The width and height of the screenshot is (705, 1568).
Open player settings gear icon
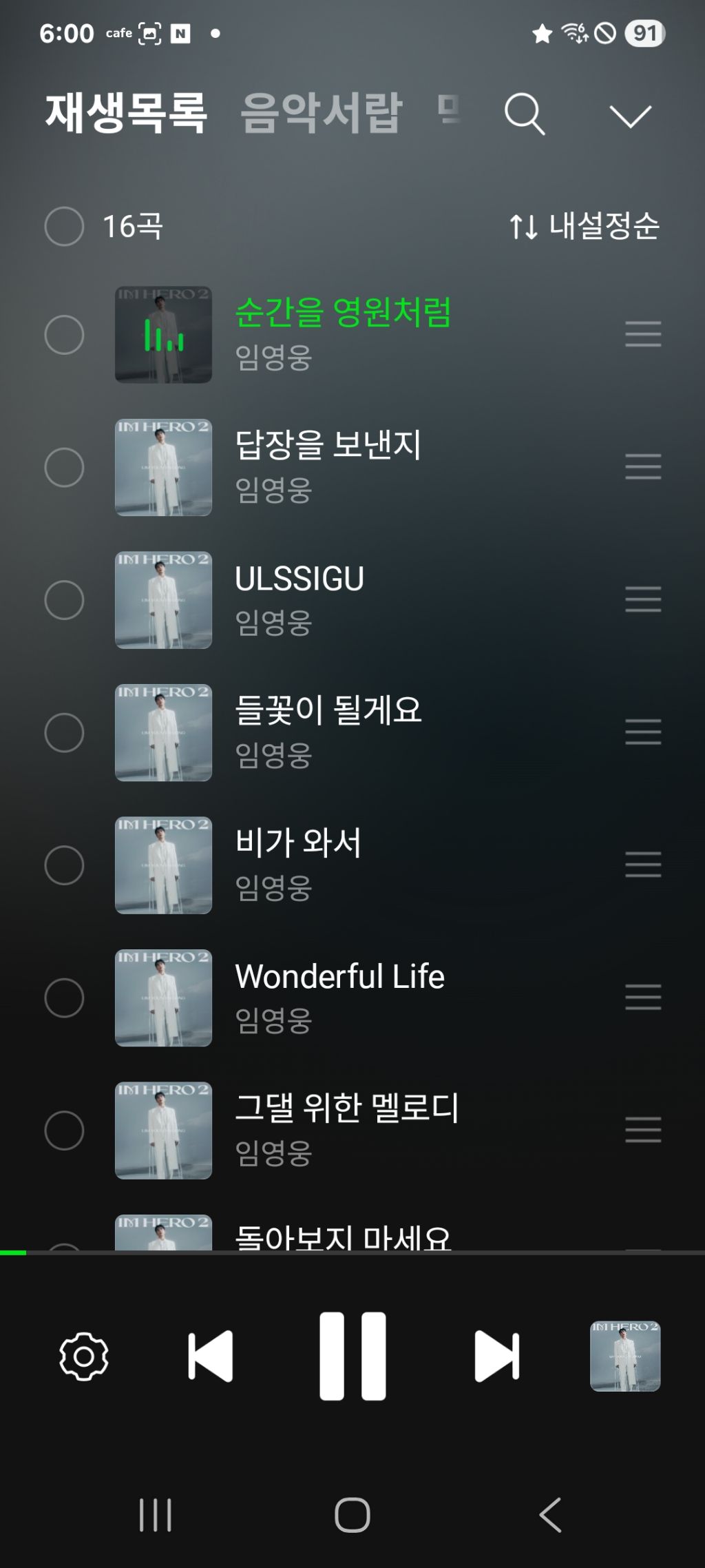pos(84,1356)
